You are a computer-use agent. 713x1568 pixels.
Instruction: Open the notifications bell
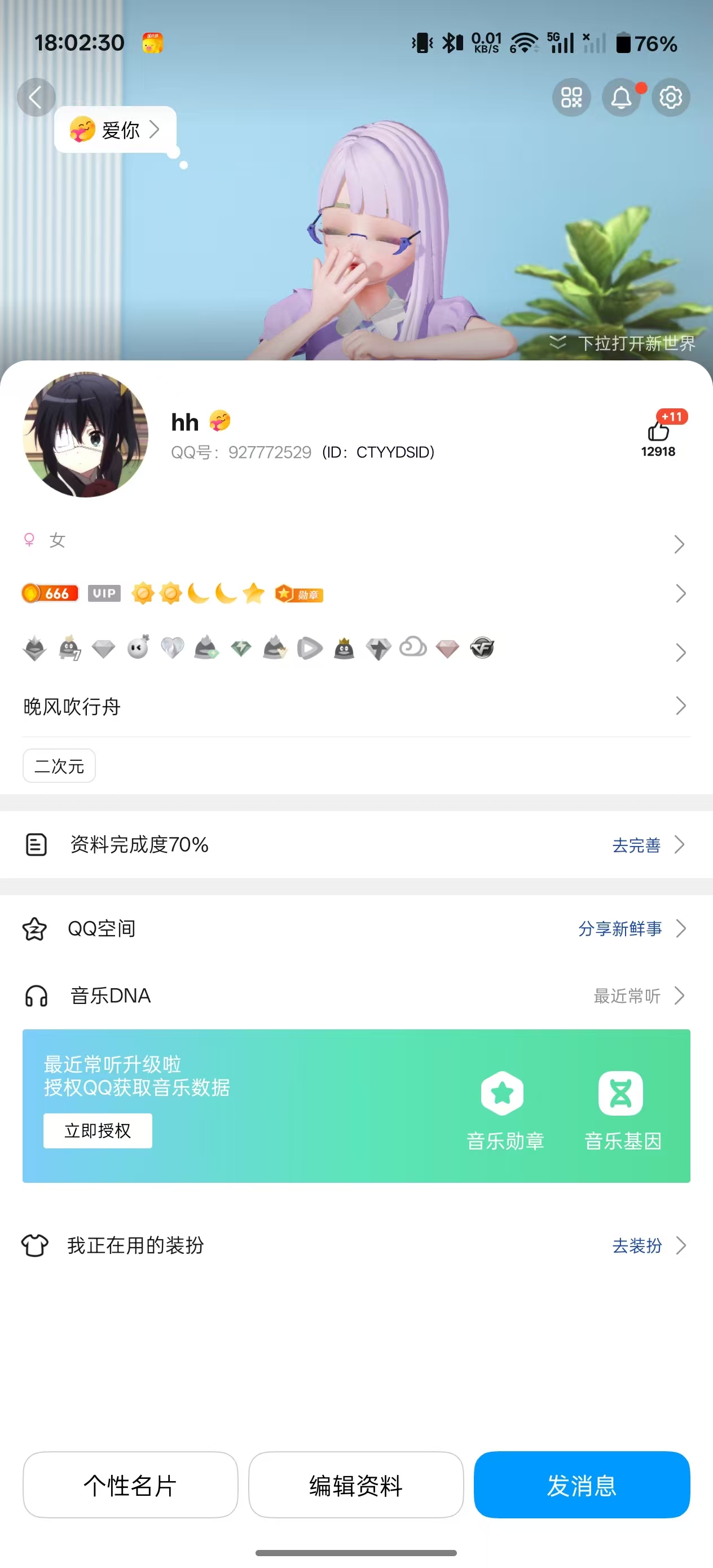[x=620, y=98]
